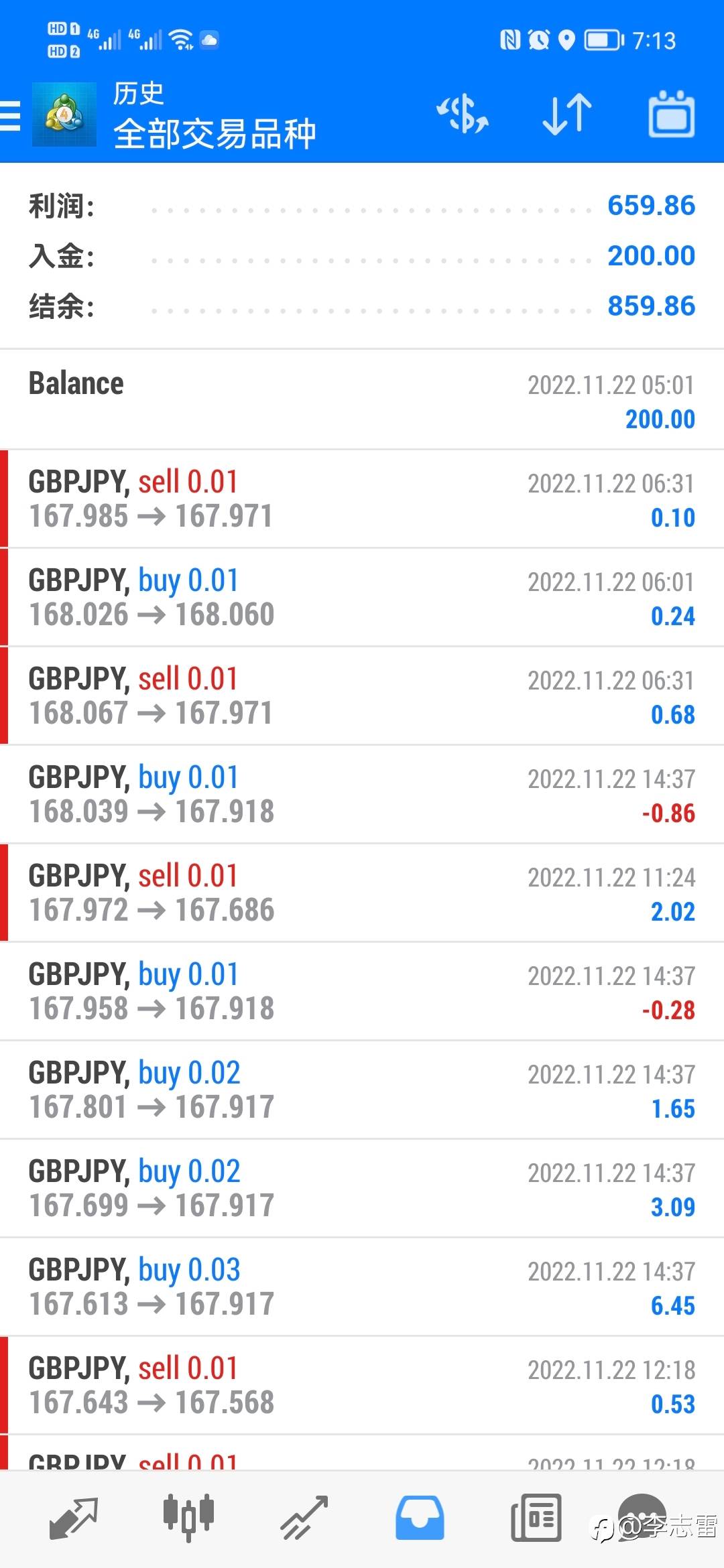Open the Balance 200.00 deposit entry
This screenshot has width=724, height=1568.
pyautogui.click(x=362, y=400)
